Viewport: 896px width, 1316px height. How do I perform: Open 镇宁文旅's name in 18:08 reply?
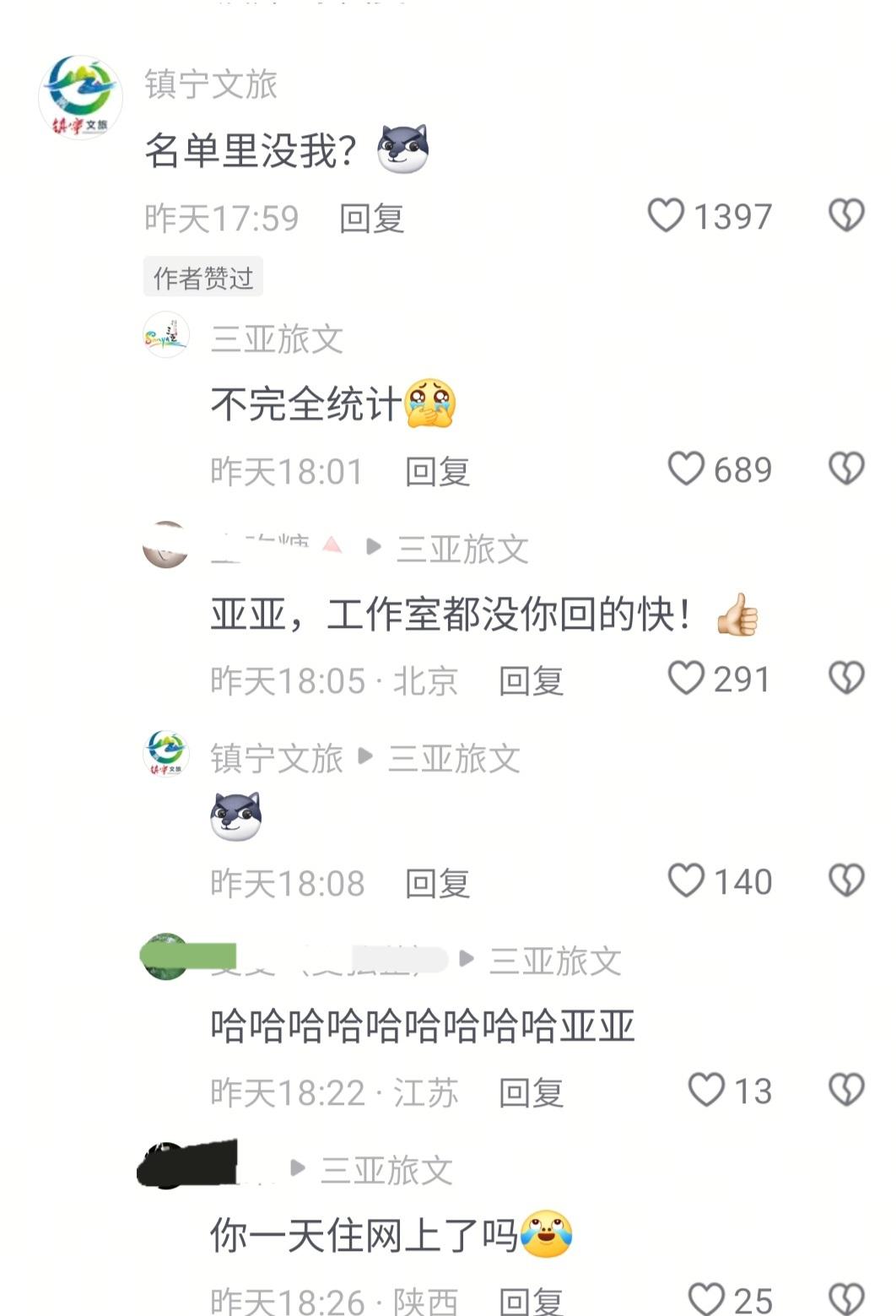tap(277, 758)
